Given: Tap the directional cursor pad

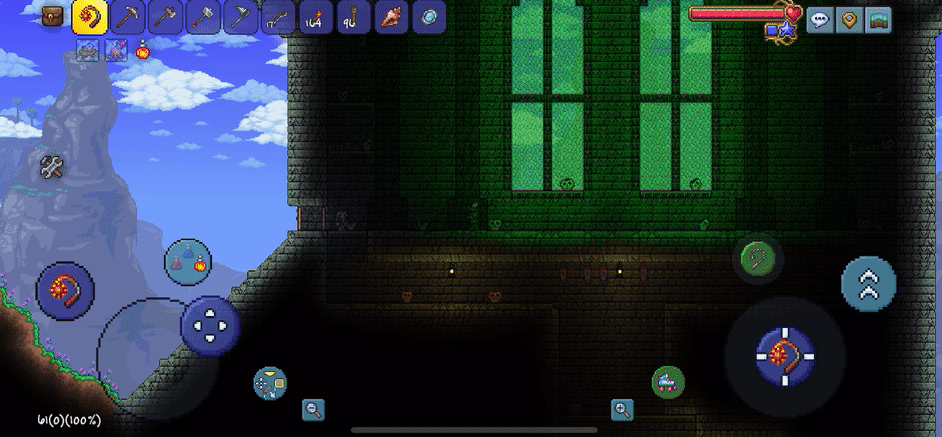Looking at the screenshot, I should tap(210, 324).
